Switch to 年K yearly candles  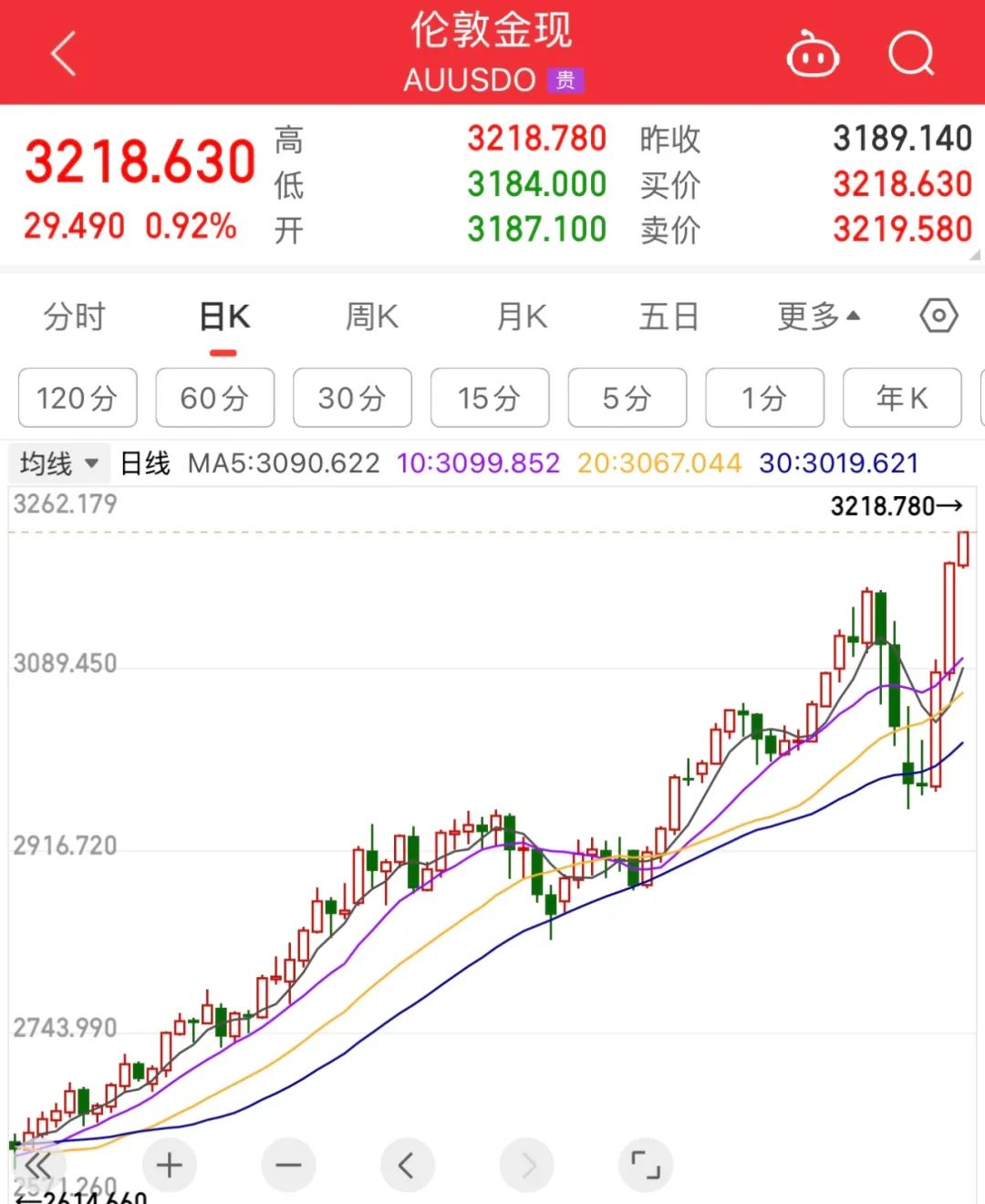[902, 398]
